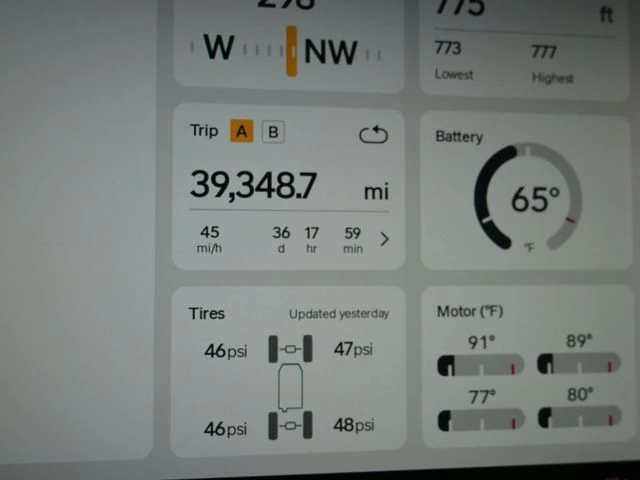Switch to Trip B
Image resolution: width=640 pixels, height=480 pixels.
click(x=273, y=132)
